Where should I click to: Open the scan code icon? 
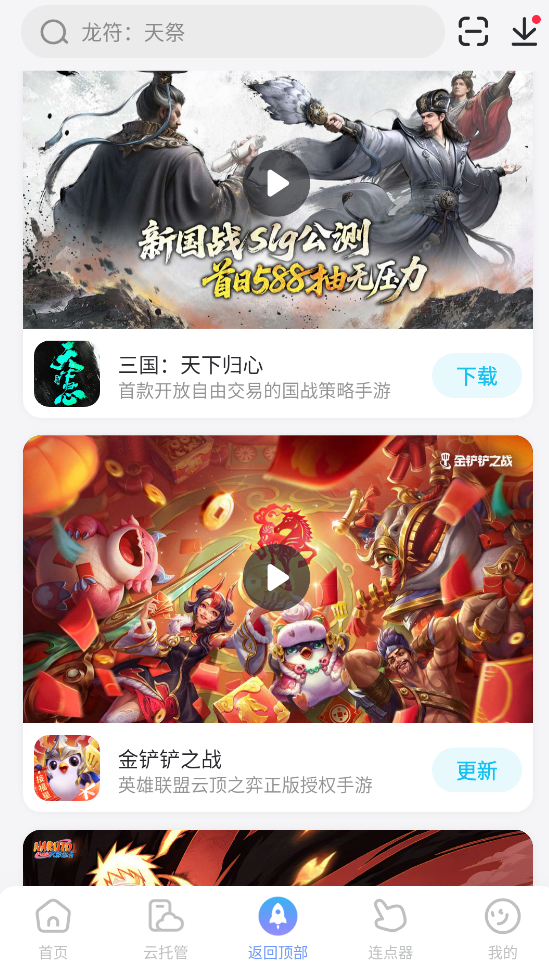[x=473, y=32]
